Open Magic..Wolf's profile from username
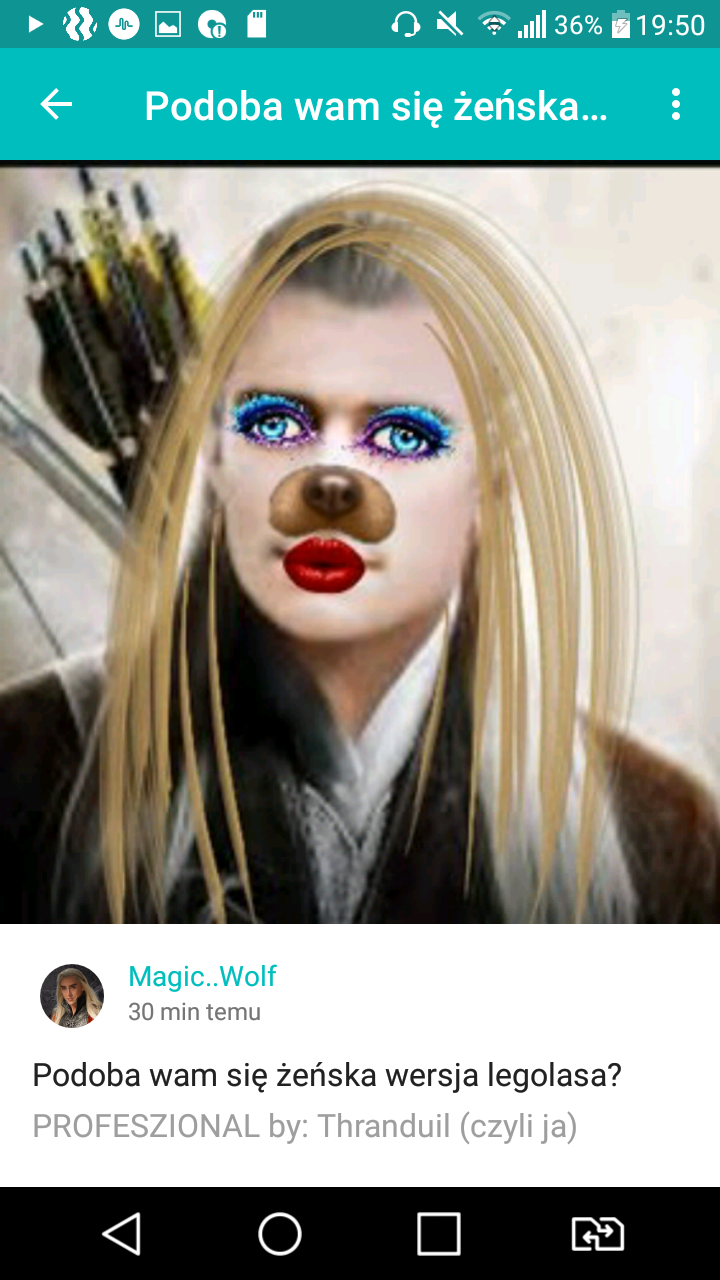720x1280 pixels. (x=202, y=976)
